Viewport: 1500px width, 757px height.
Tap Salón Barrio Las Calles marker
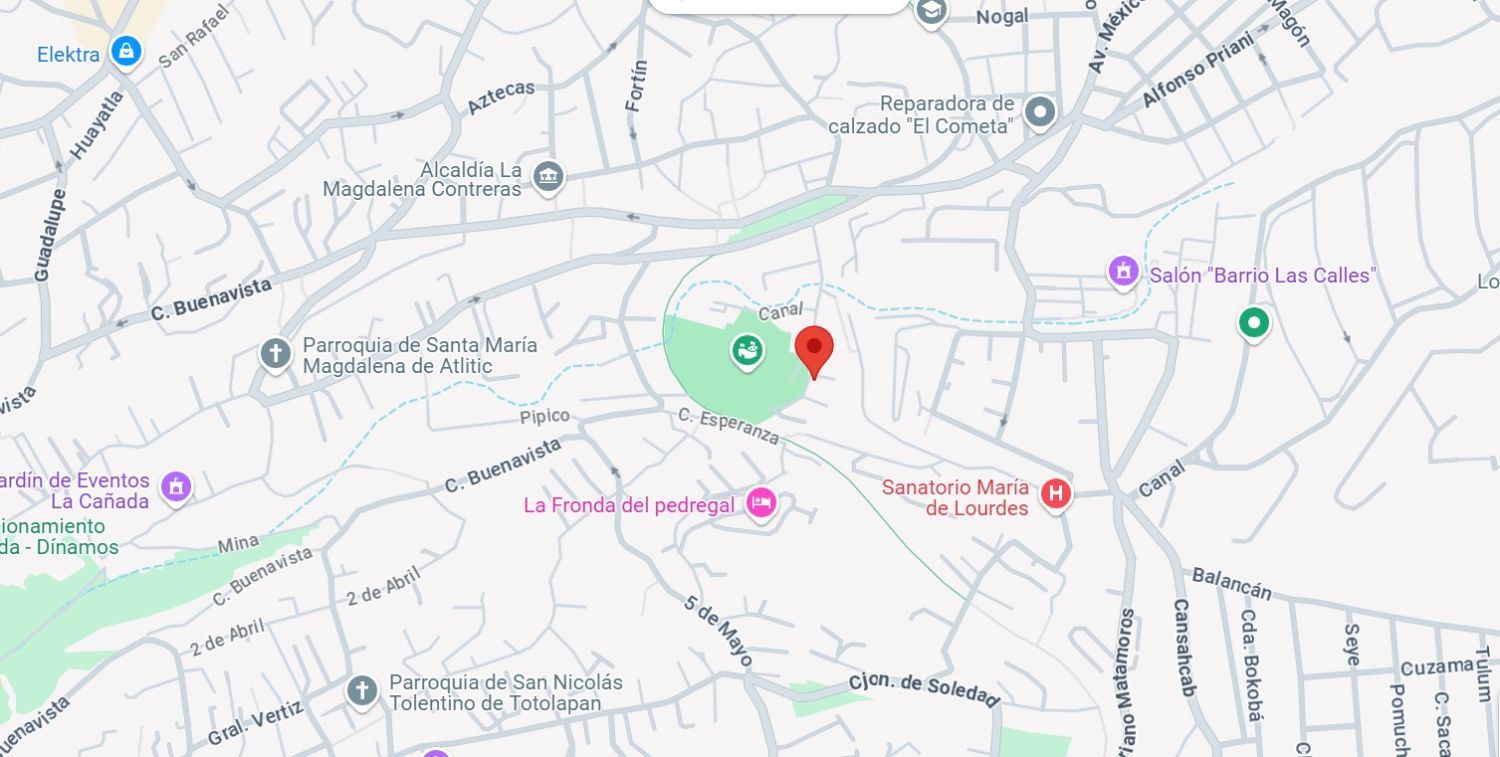pyautogui.click(x=1124, y=272)
